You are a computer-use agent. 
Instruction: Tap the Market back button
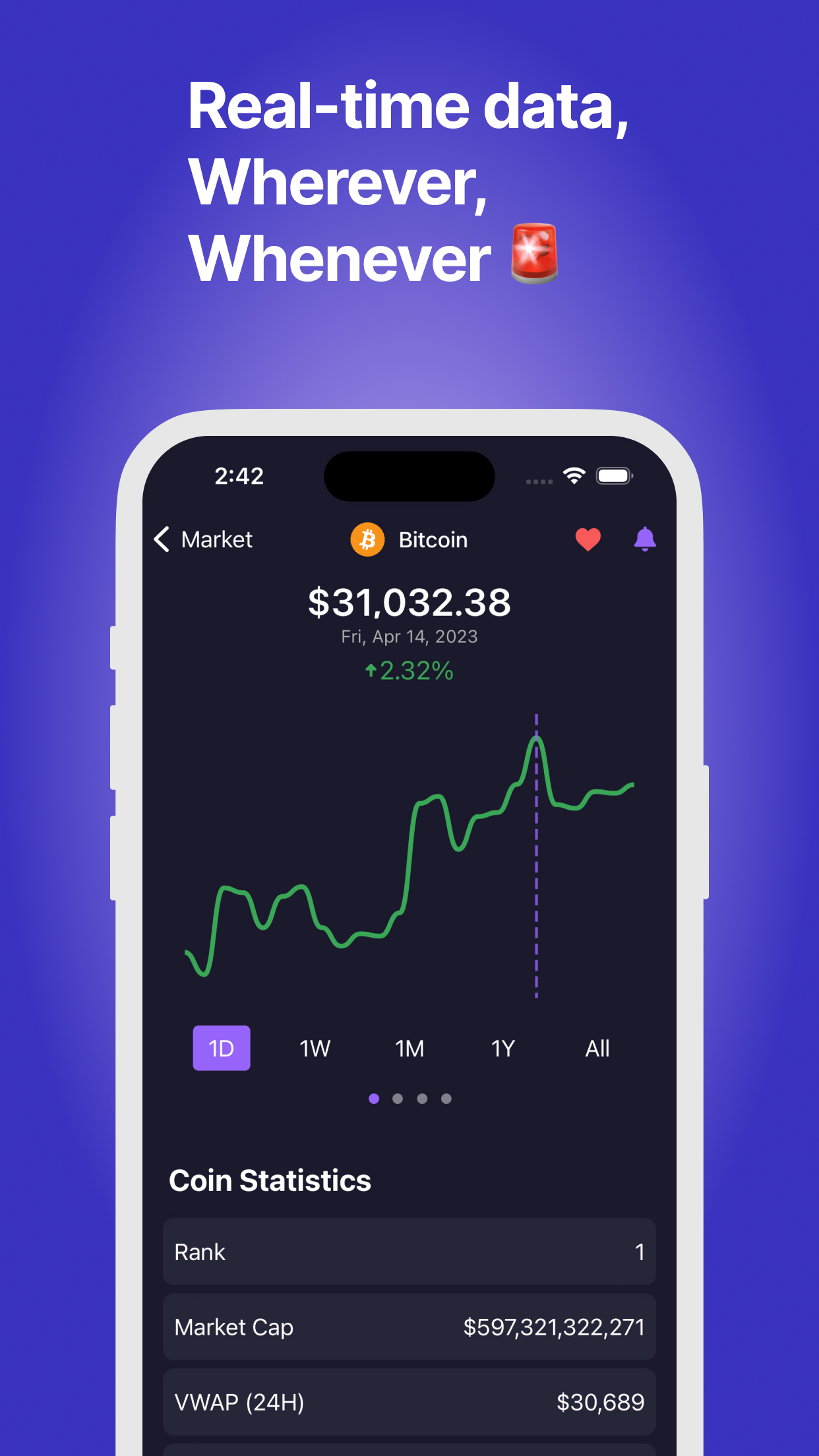pos(216,539)
